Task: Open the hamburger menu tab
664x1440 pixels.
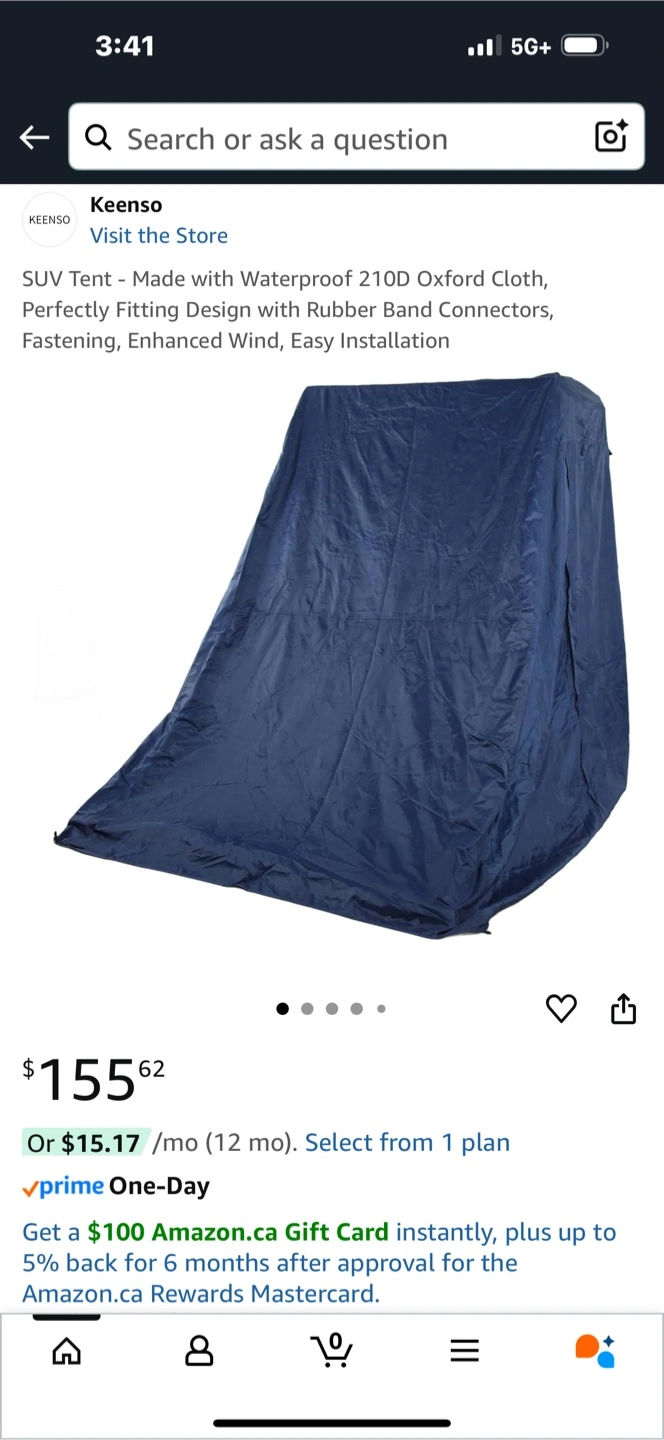Action: (464, 1352)
